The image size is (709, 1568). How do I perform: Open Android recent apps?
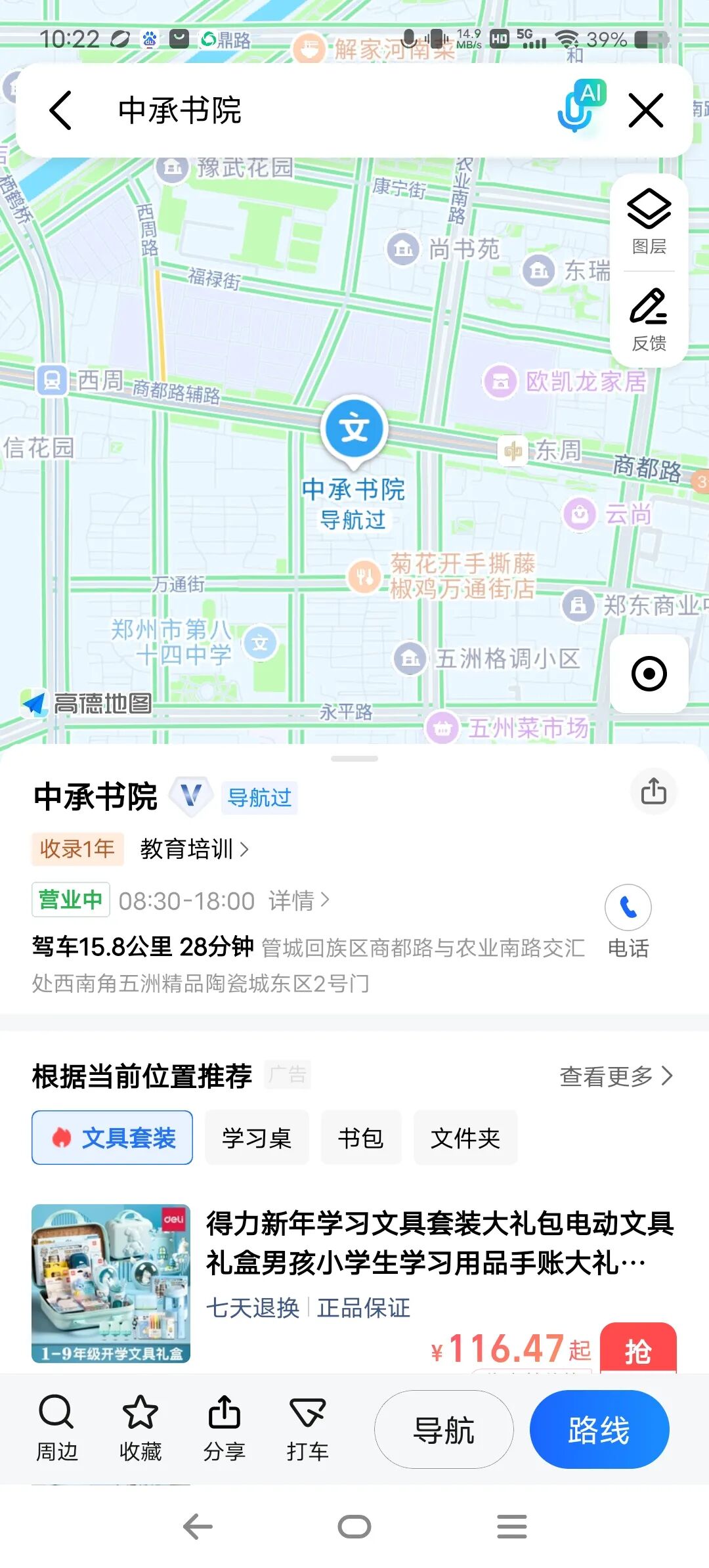click(511, 1527)
